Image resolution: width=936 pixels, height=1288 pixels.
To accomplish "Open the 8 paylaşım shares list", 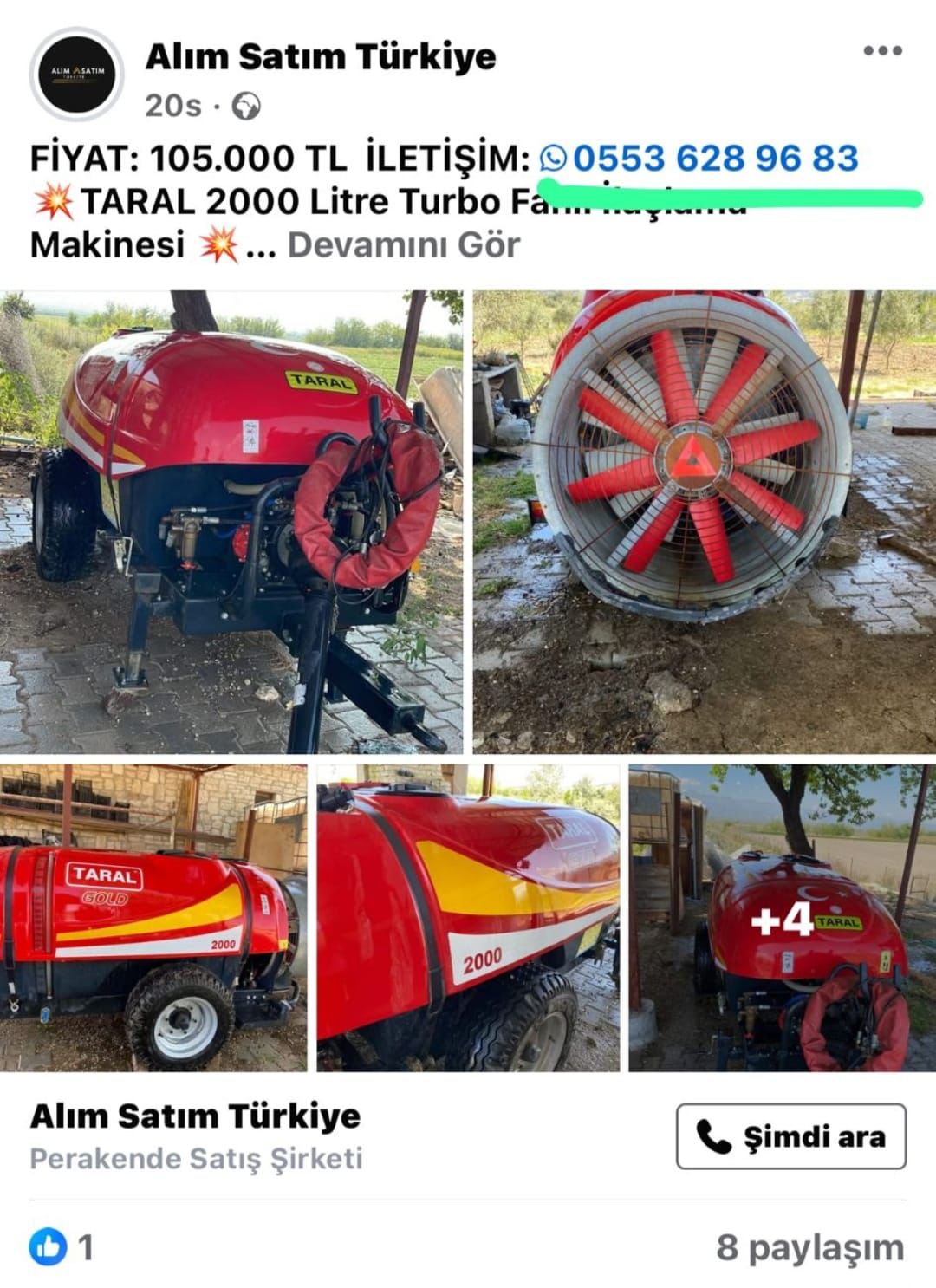I will point(809,1248).
